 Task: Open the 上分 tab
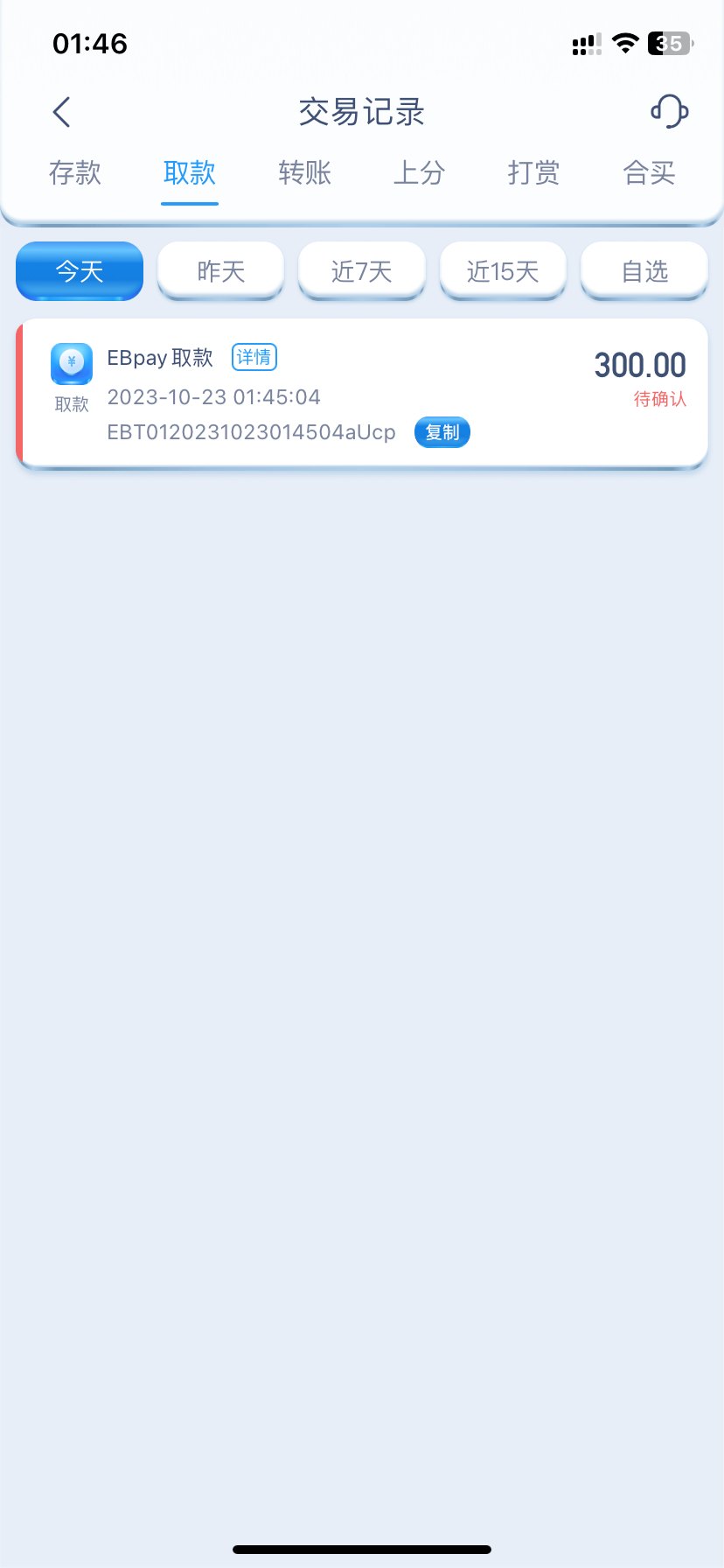click(x=419, y=172)
